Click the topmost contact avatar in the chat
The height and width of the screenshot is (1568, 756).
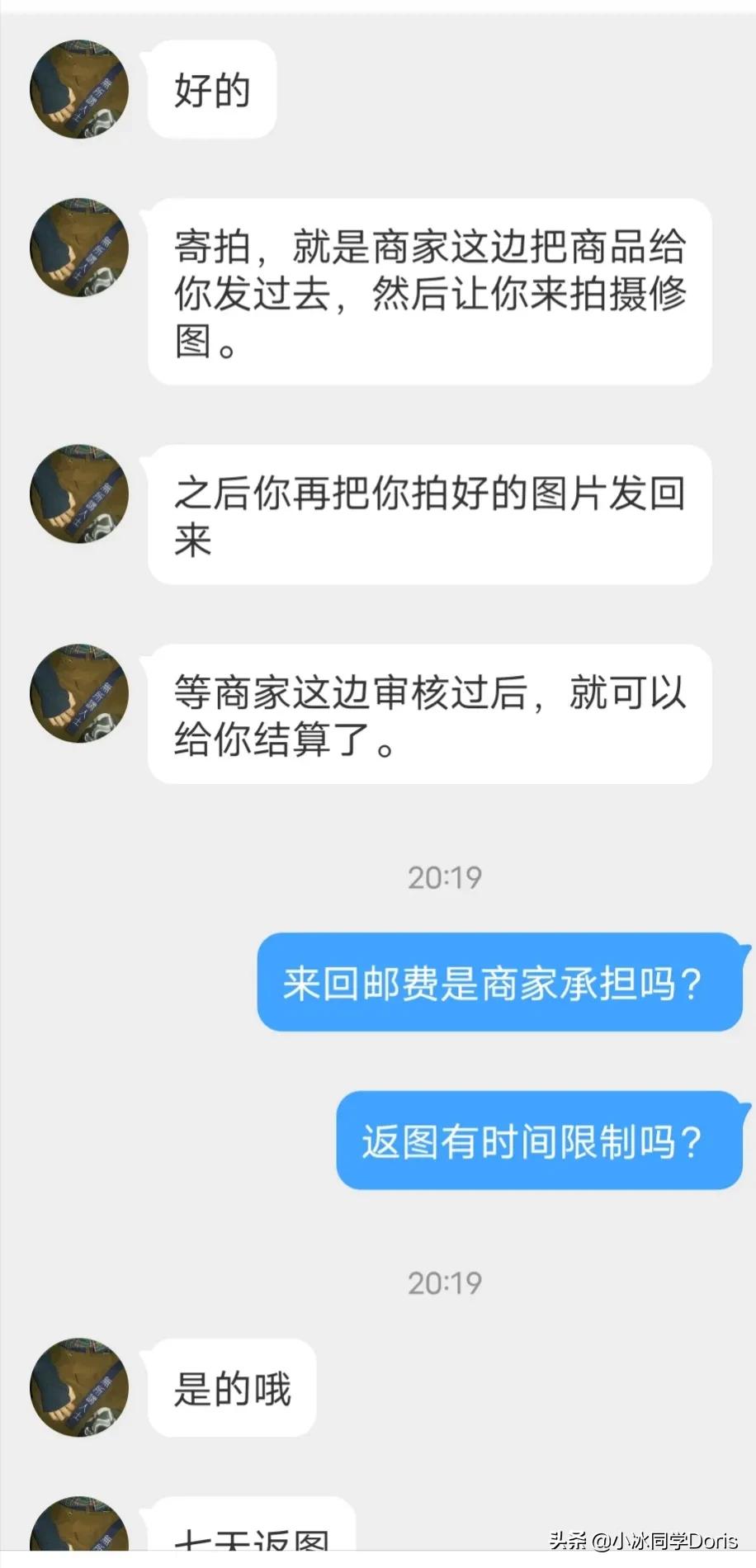[78, 91]
